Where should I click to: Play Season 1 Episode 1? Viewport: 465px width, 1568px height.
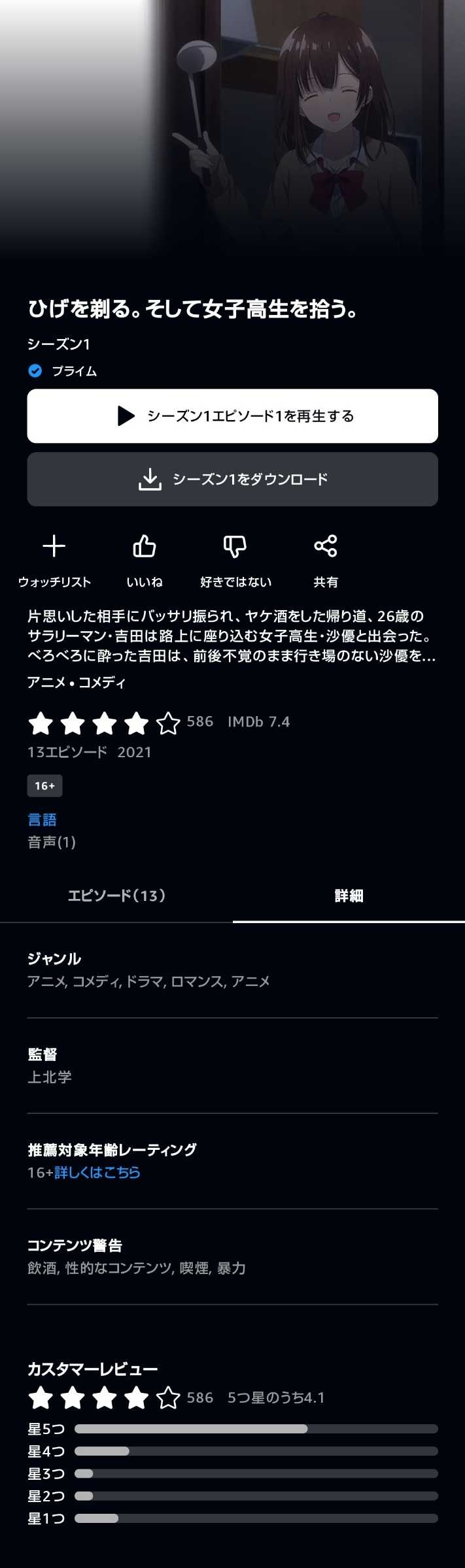232,416
